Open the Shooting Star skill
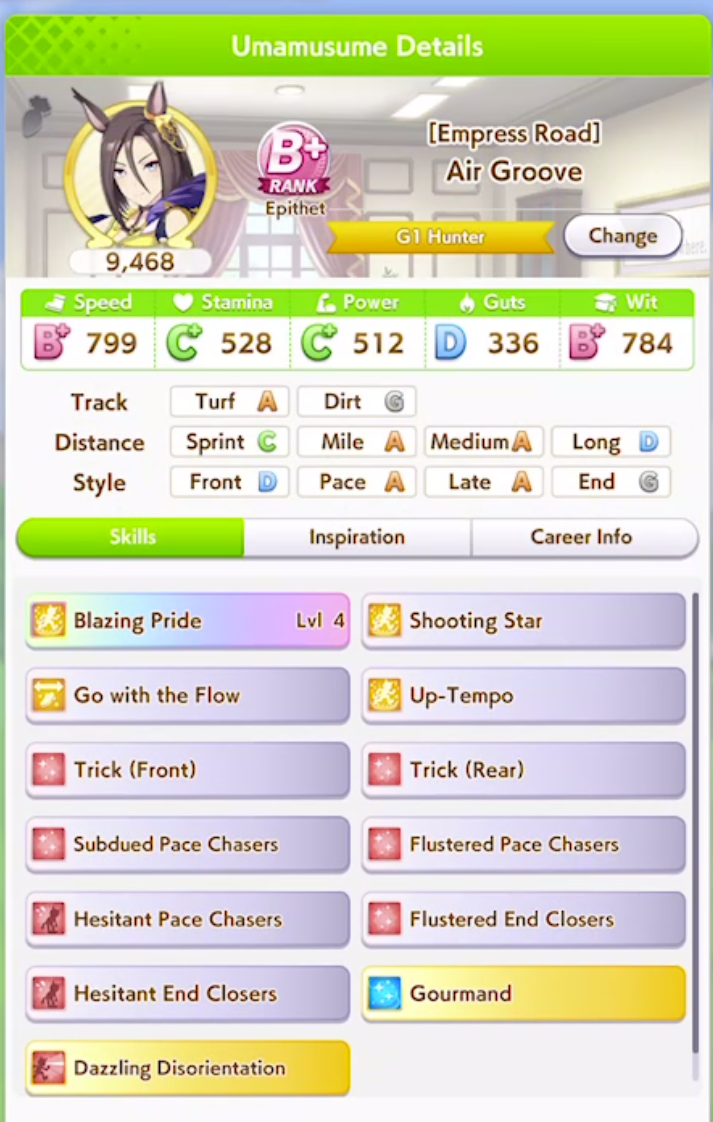This screenshot has width=713, height=1122. [523, 620]
